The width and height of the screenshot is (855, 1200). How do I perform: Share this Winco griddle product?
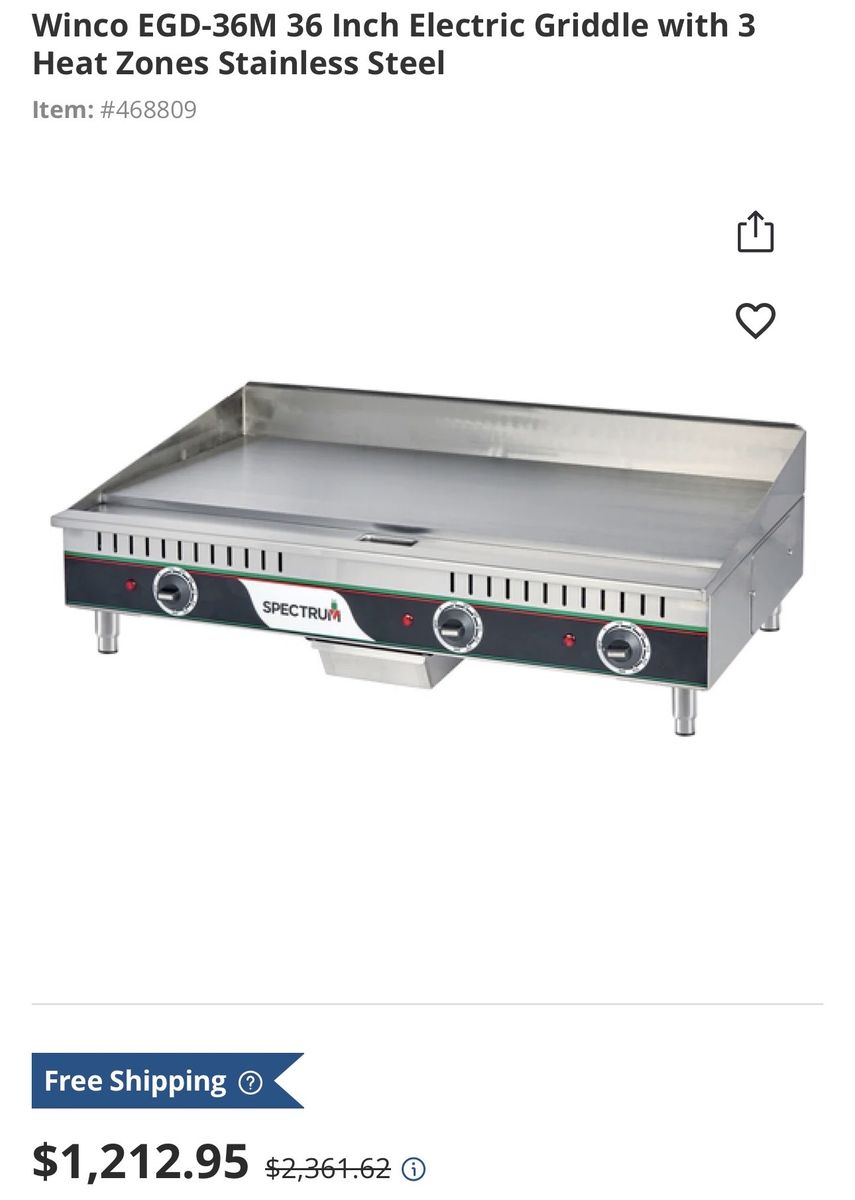[x=755, y=232]
